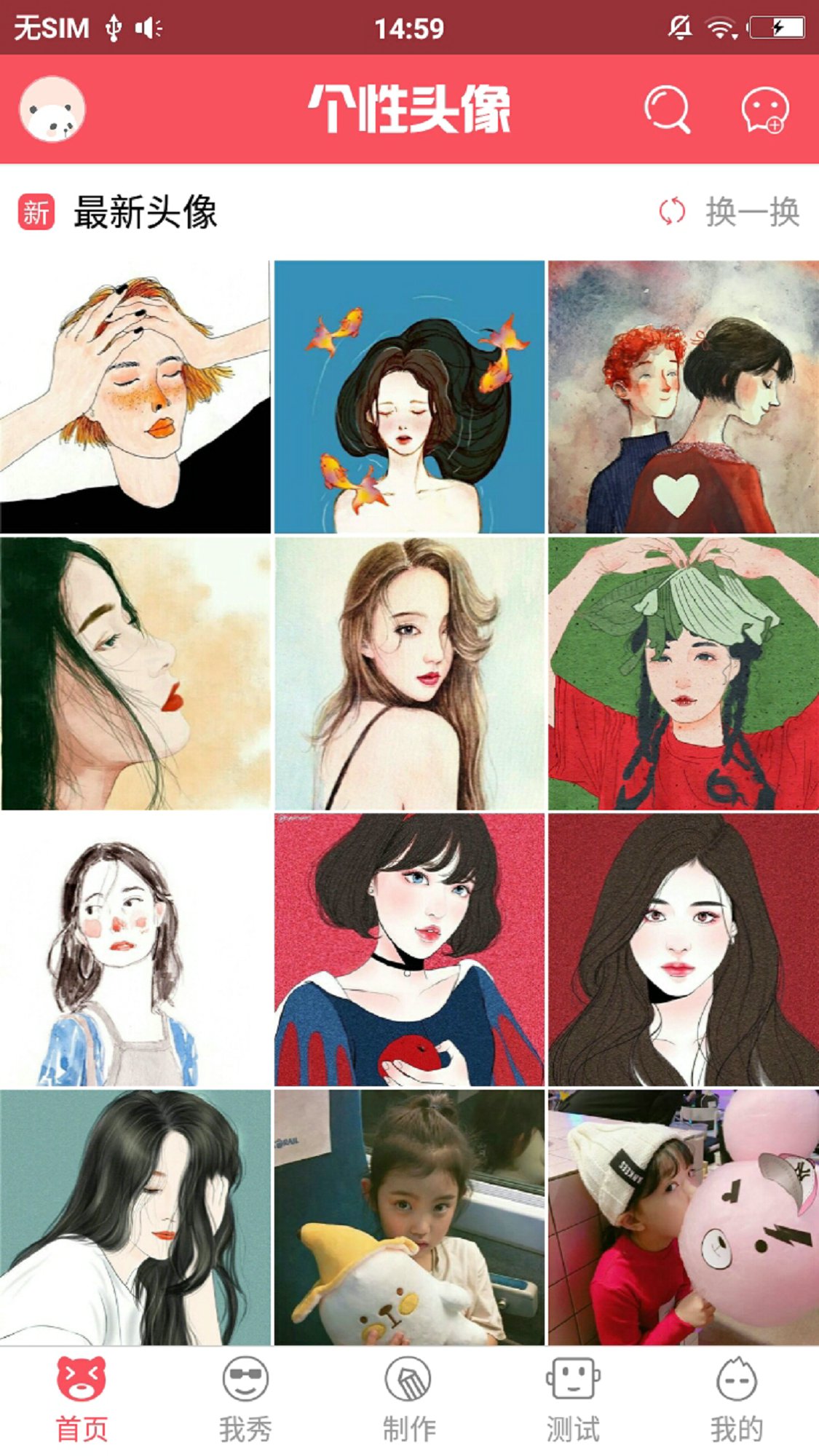Image resolution: width=819 pixels, height=1456 pixels.
Task: Go to the 我的 tab
Action: coord(737,1398)
